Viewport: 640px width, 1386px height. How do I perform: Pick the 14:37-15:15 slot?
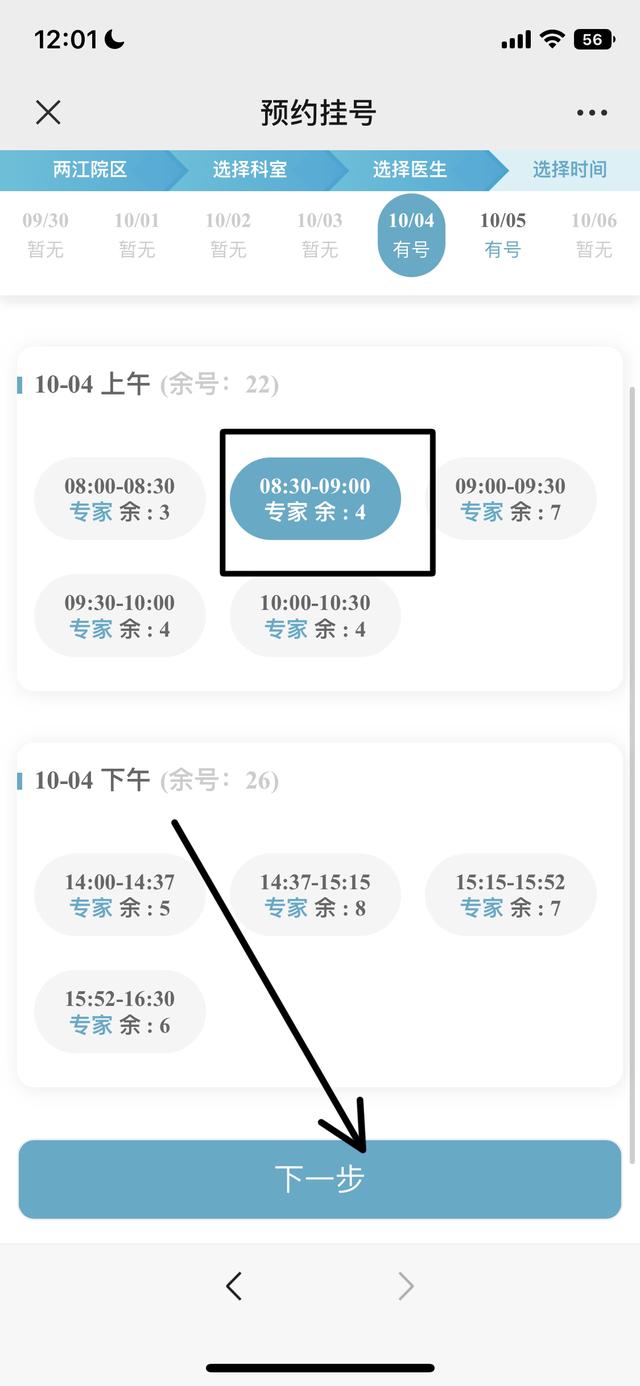point(315,895)
